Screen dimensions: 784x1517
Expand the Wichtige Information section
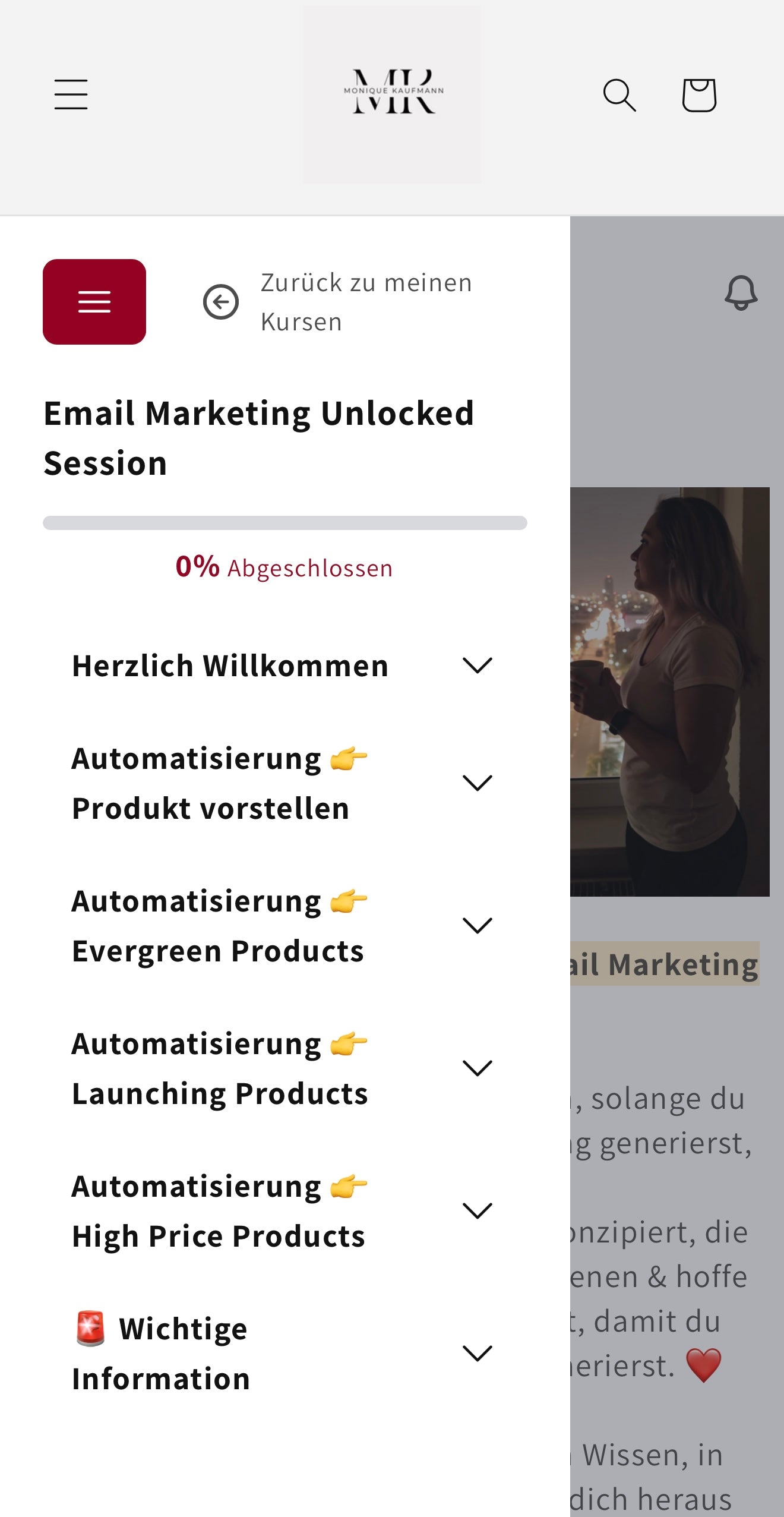click(x=477, y=1354)
